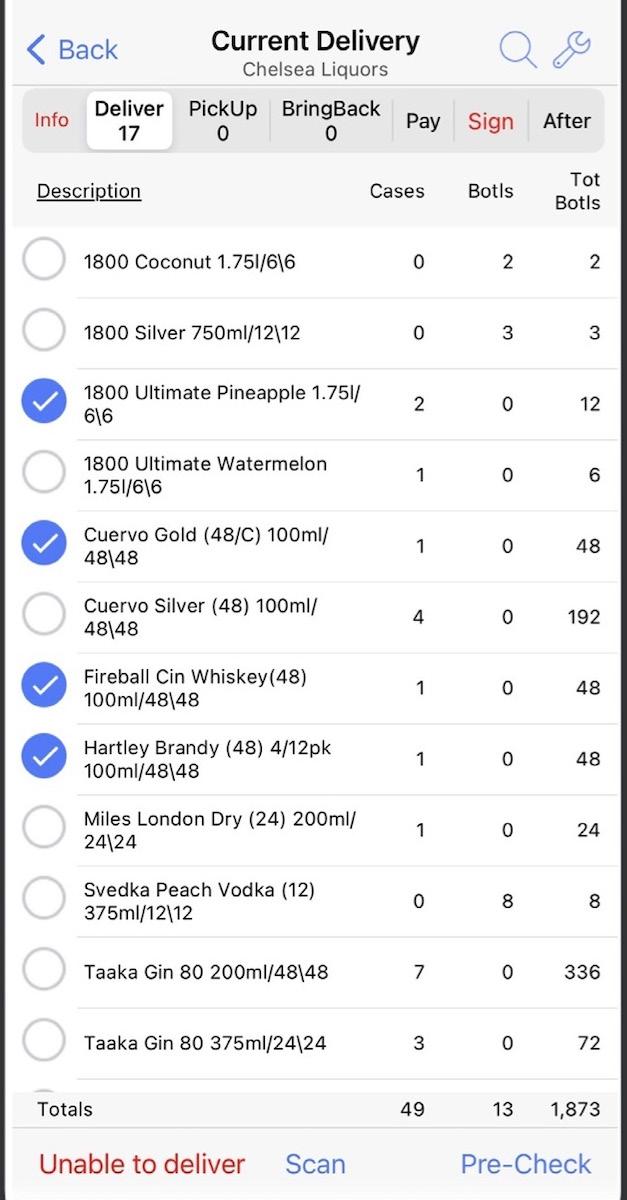Sort by the Description column header
Viewport: 627px width, 1200px height.
(89, 191)
